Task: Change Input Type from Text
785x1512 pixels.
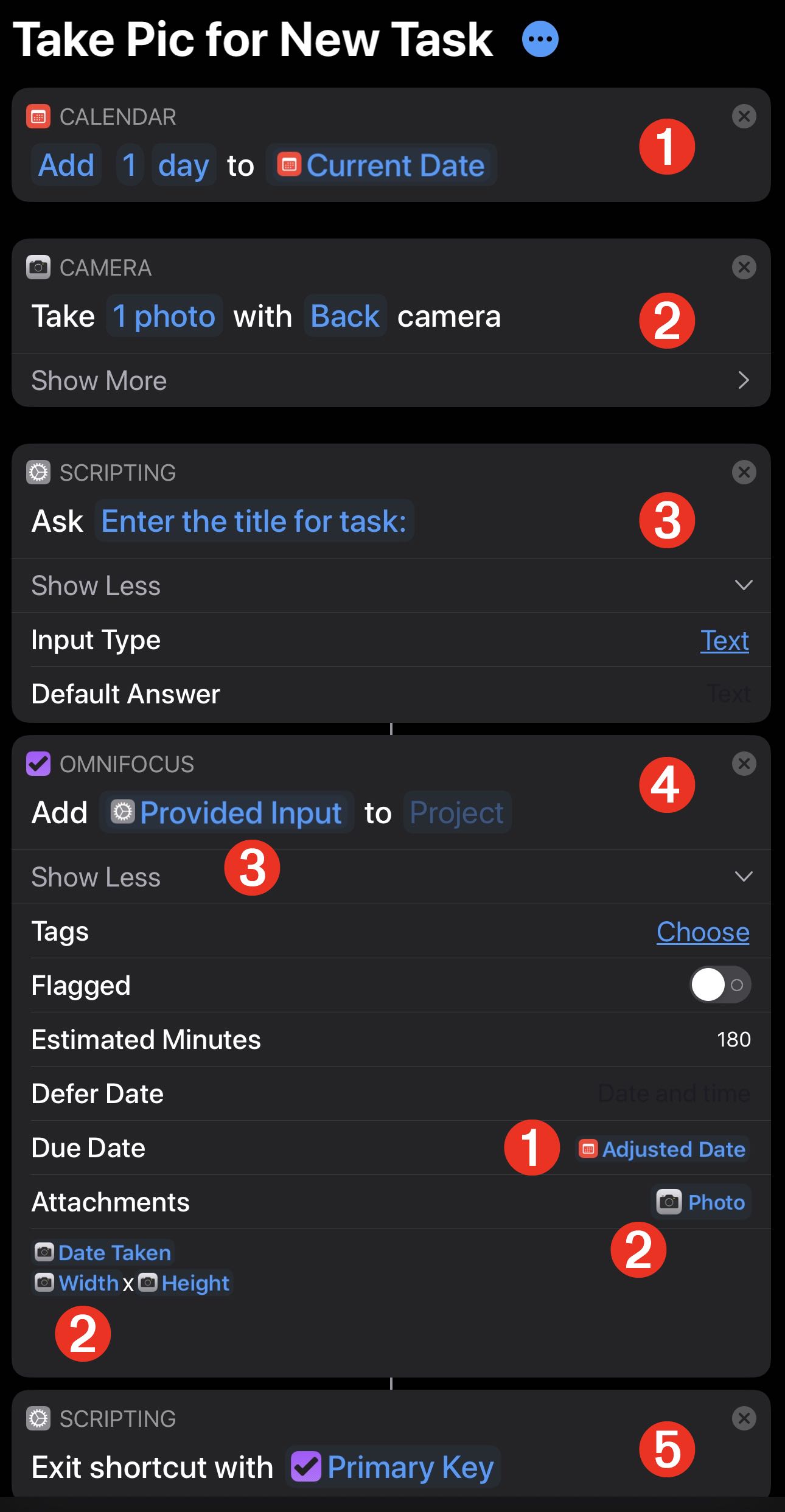Action: point(724,640)
